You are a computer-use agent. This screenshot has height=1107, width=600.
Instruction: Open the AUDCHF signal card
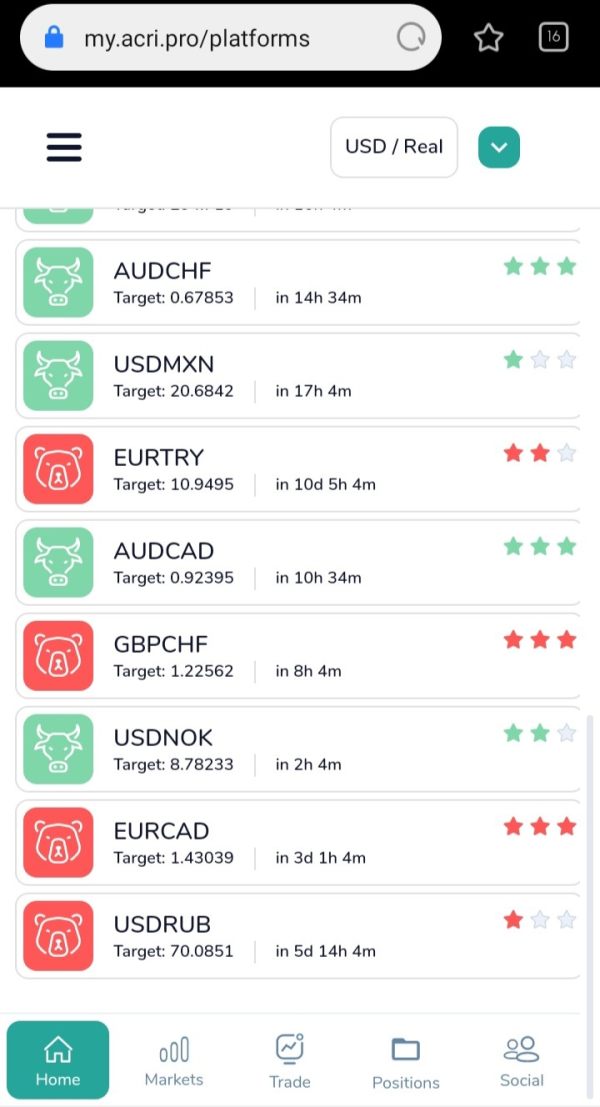pos(298,282)
